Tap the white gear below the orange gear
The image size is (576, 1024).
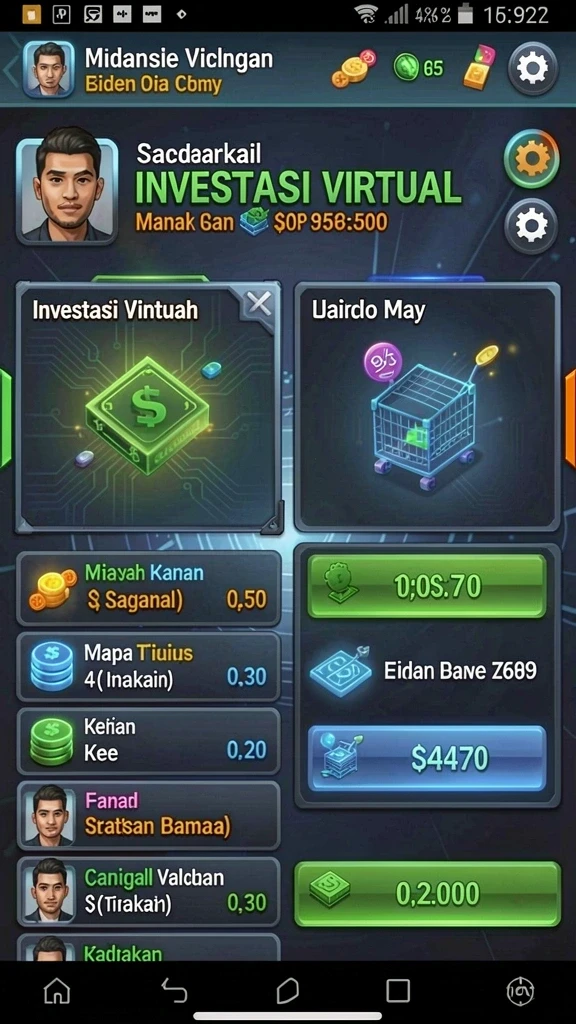532,226
